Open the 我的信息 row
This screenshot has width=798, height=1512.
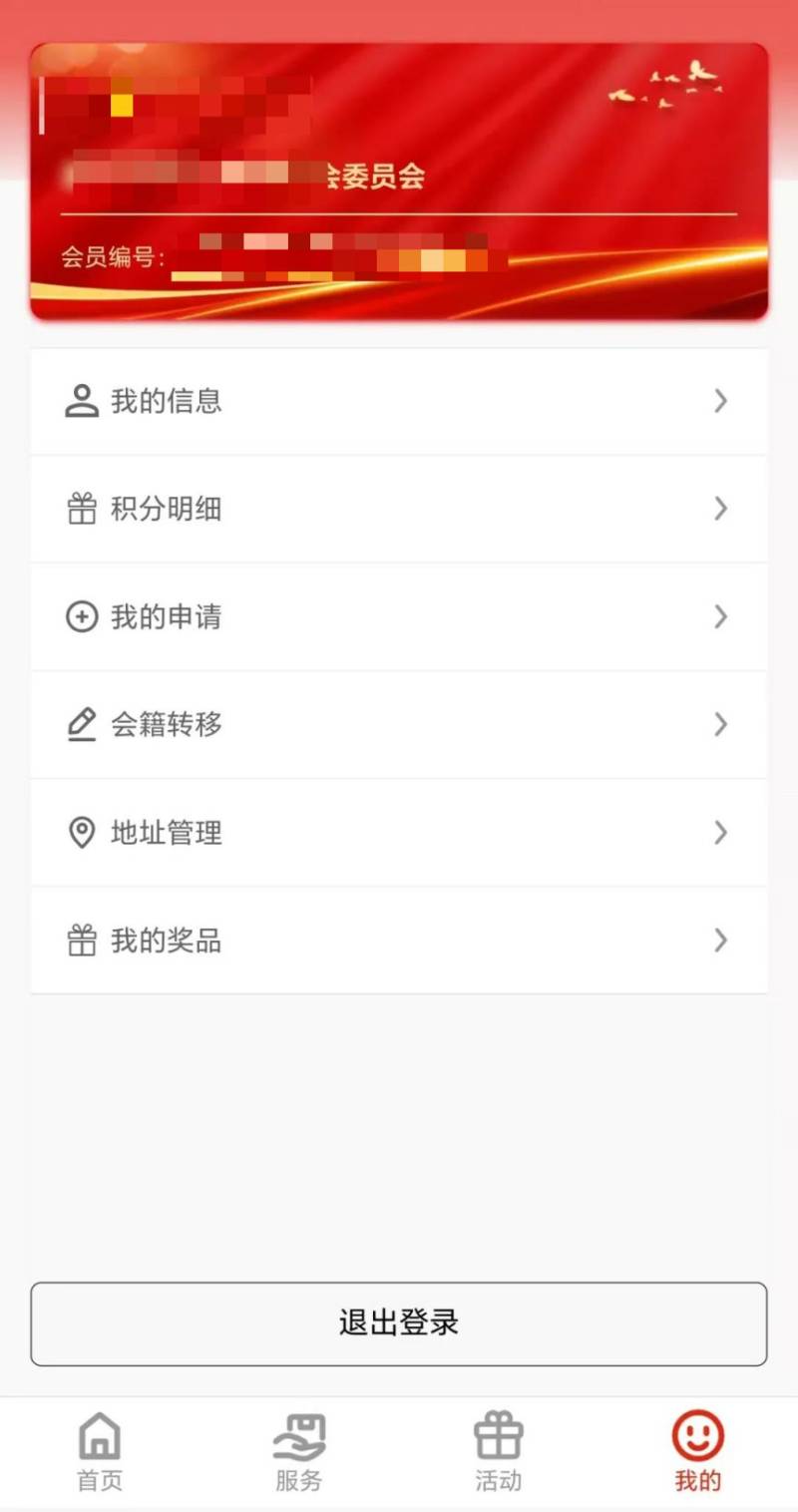[399, 402]
